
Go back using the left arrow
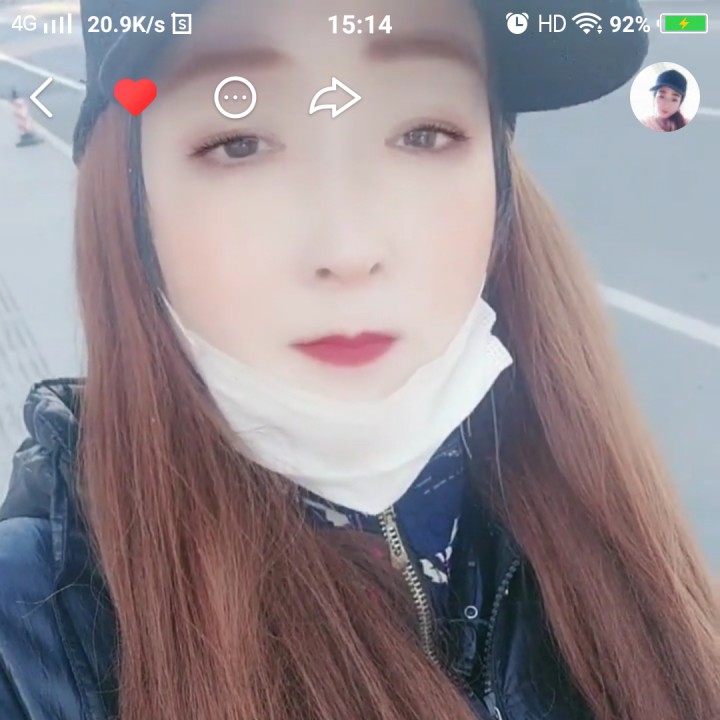41,98
